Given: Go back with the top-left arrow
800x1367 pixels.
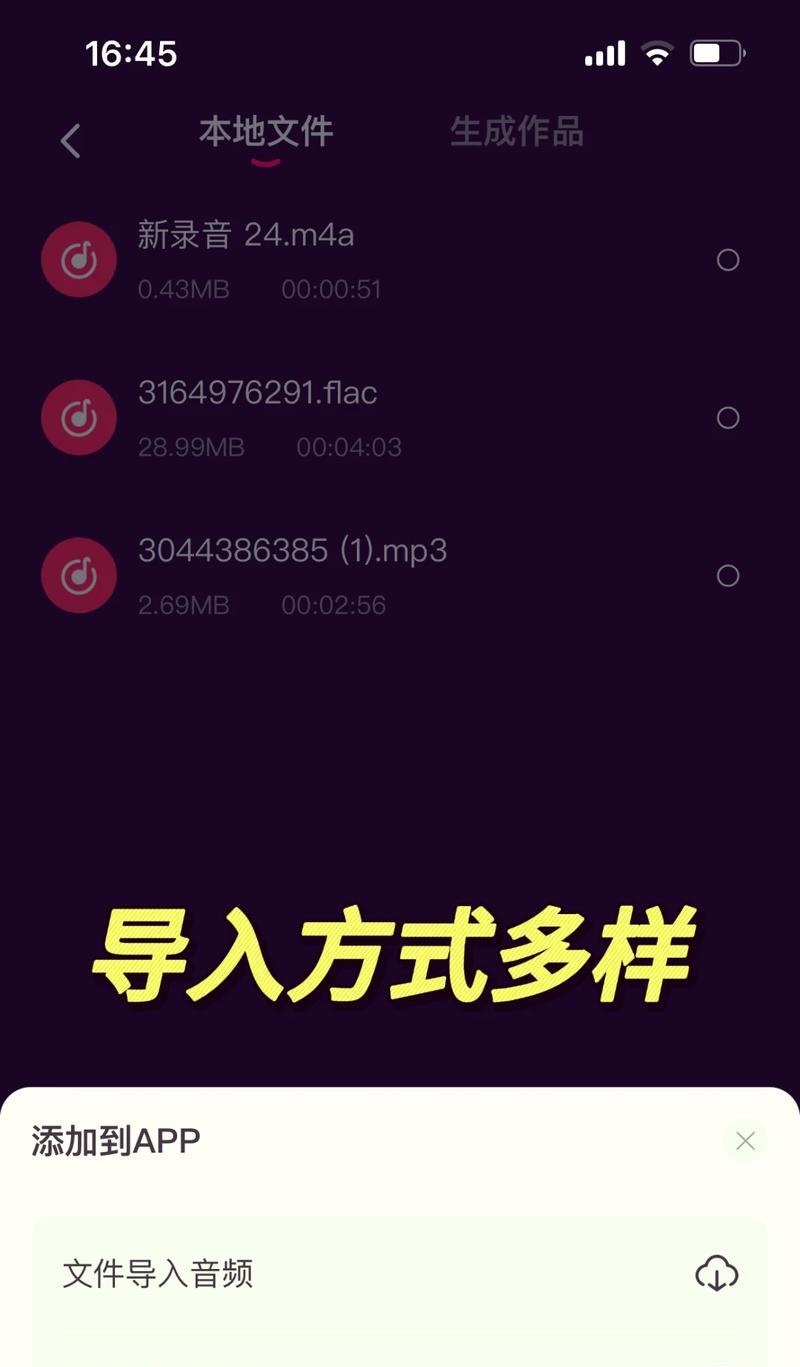Looking at the screenshot, I should [x=70, y=141].
